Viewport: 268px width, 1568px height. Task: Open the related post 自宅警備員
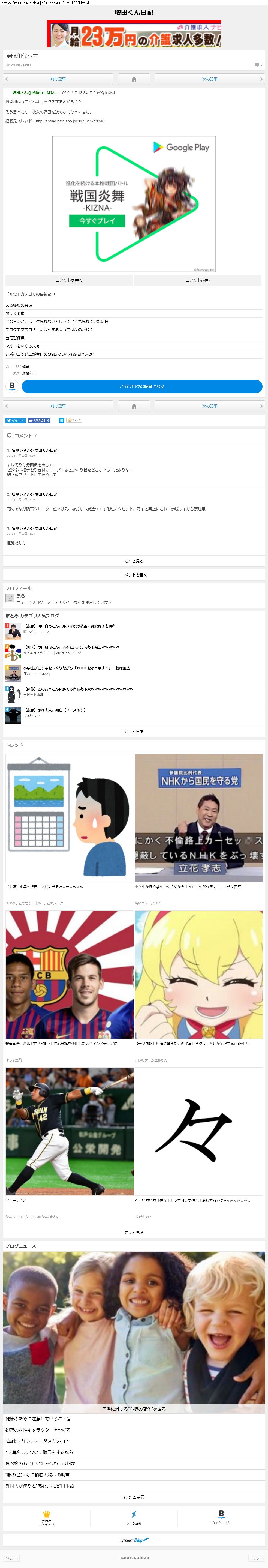tap(15, 338)
